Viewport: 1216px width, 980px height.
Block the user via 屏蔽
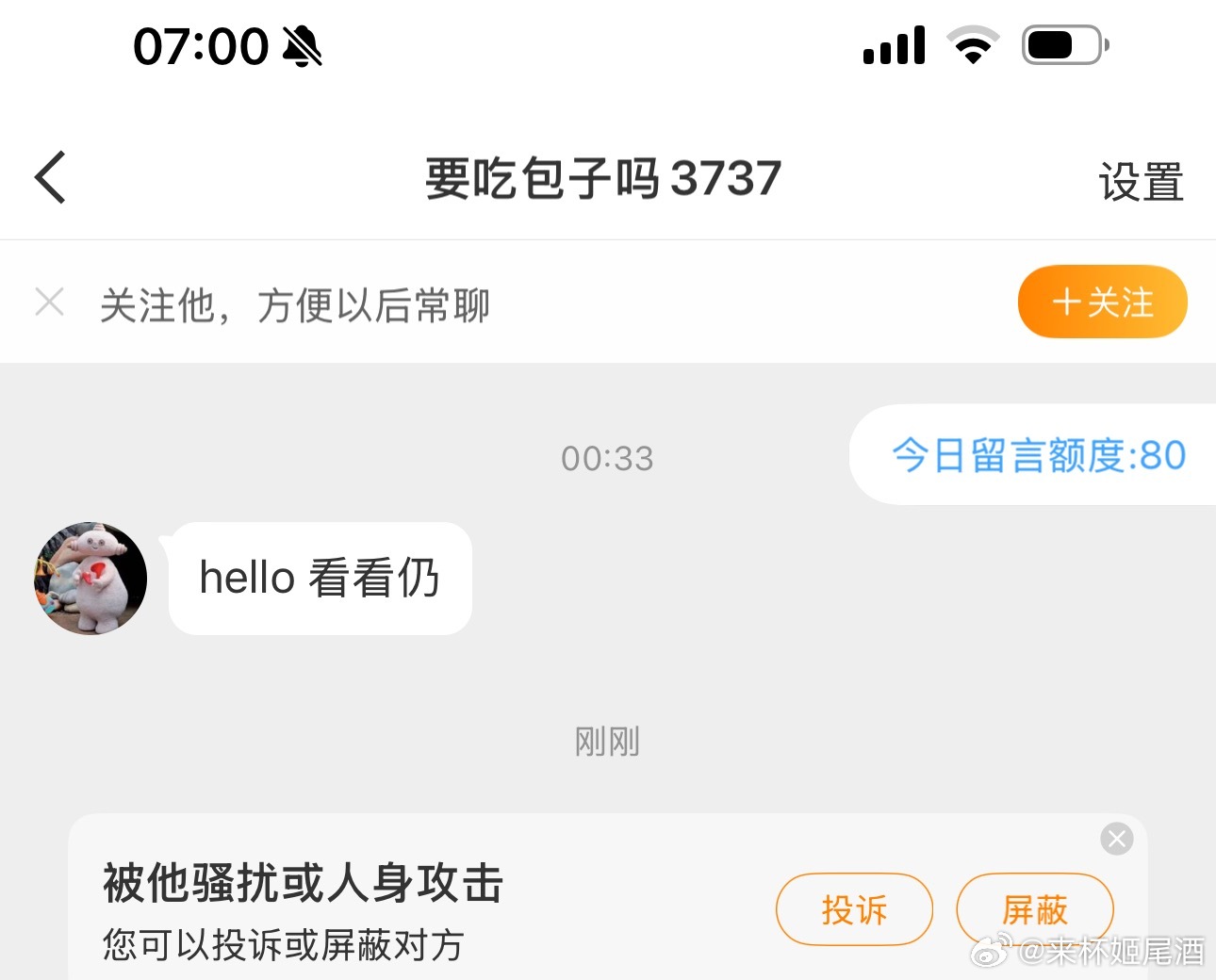[x=1034, y=909]
